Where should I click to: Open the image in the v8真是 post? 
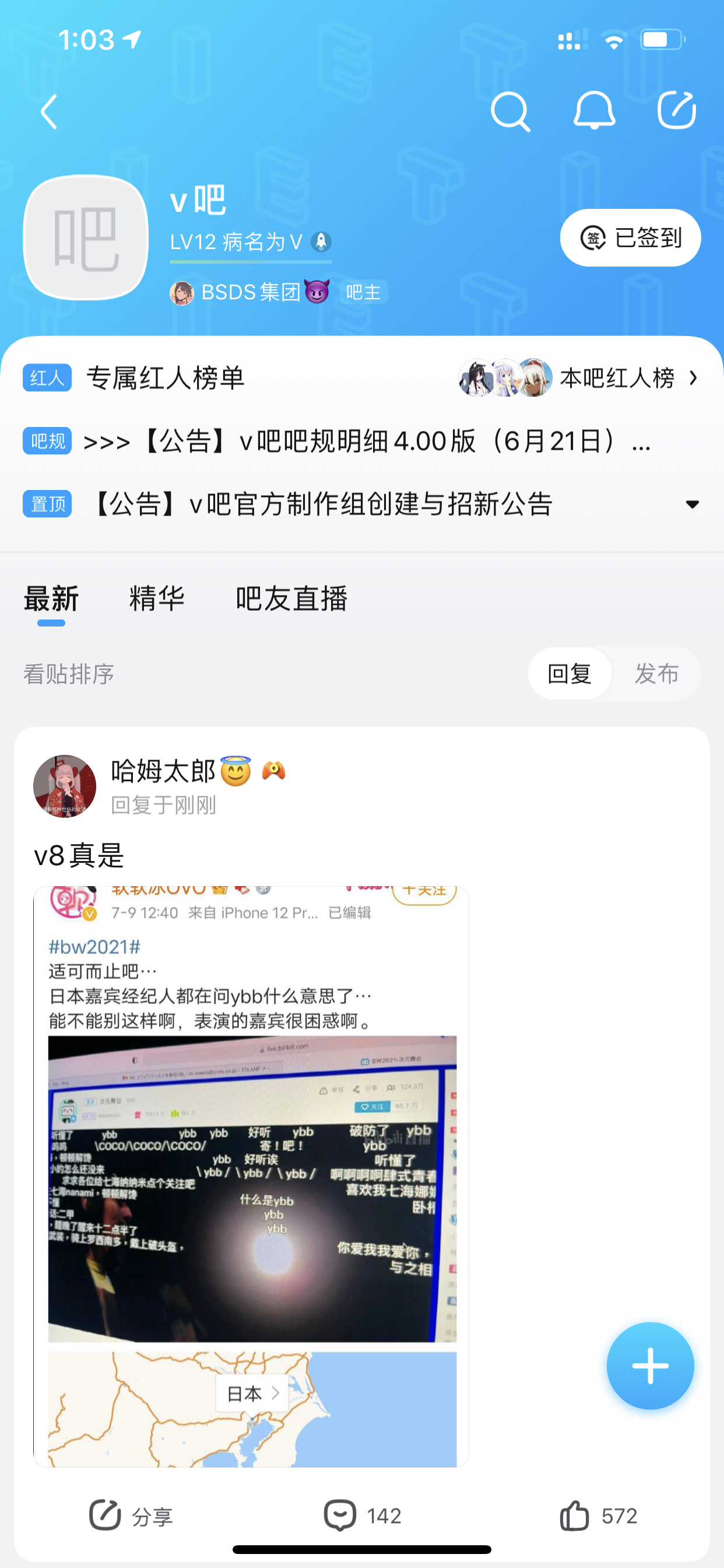click(x=251, y=1176)
